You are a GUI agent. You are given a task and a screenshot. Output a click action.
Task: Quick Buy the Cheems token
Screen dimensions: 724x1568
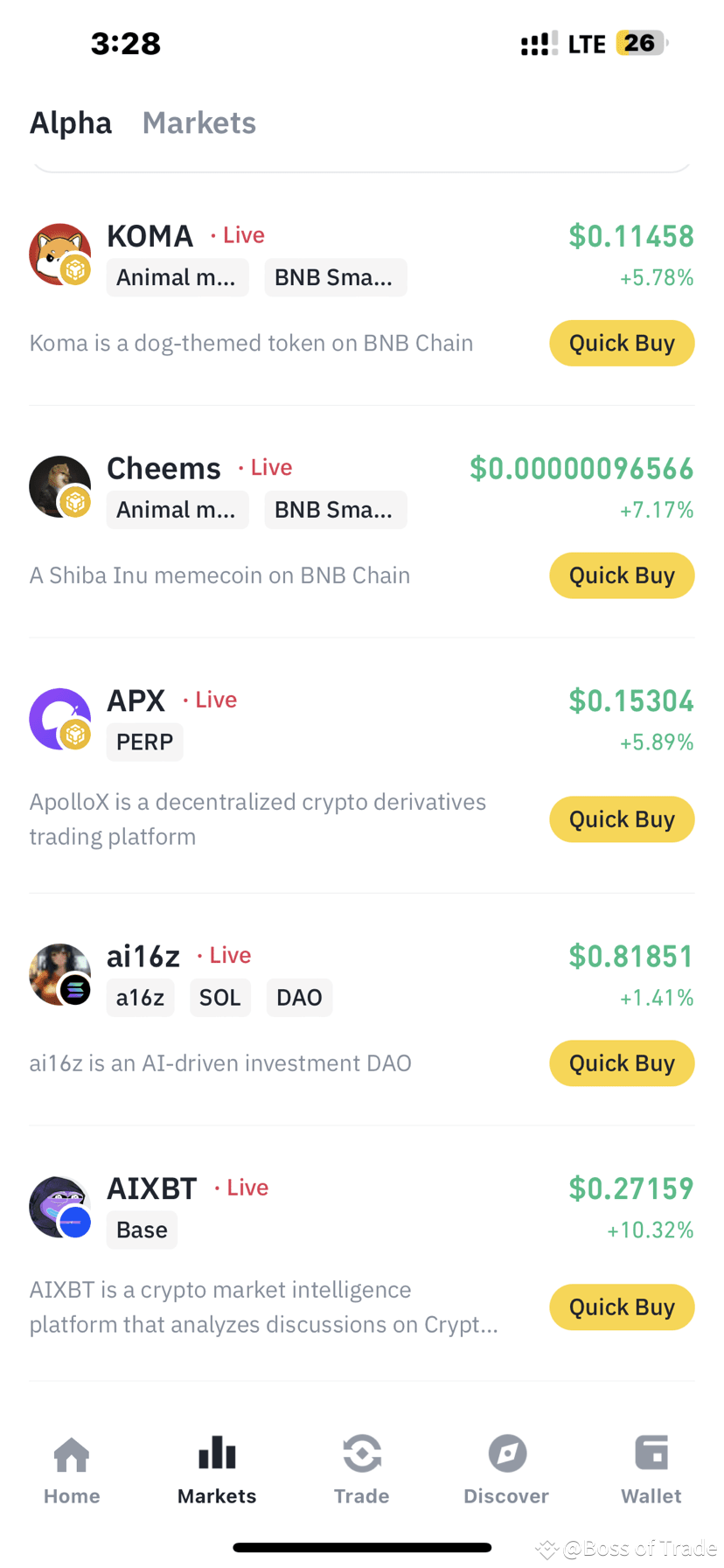pyautogui.click(x=622, y=575)
